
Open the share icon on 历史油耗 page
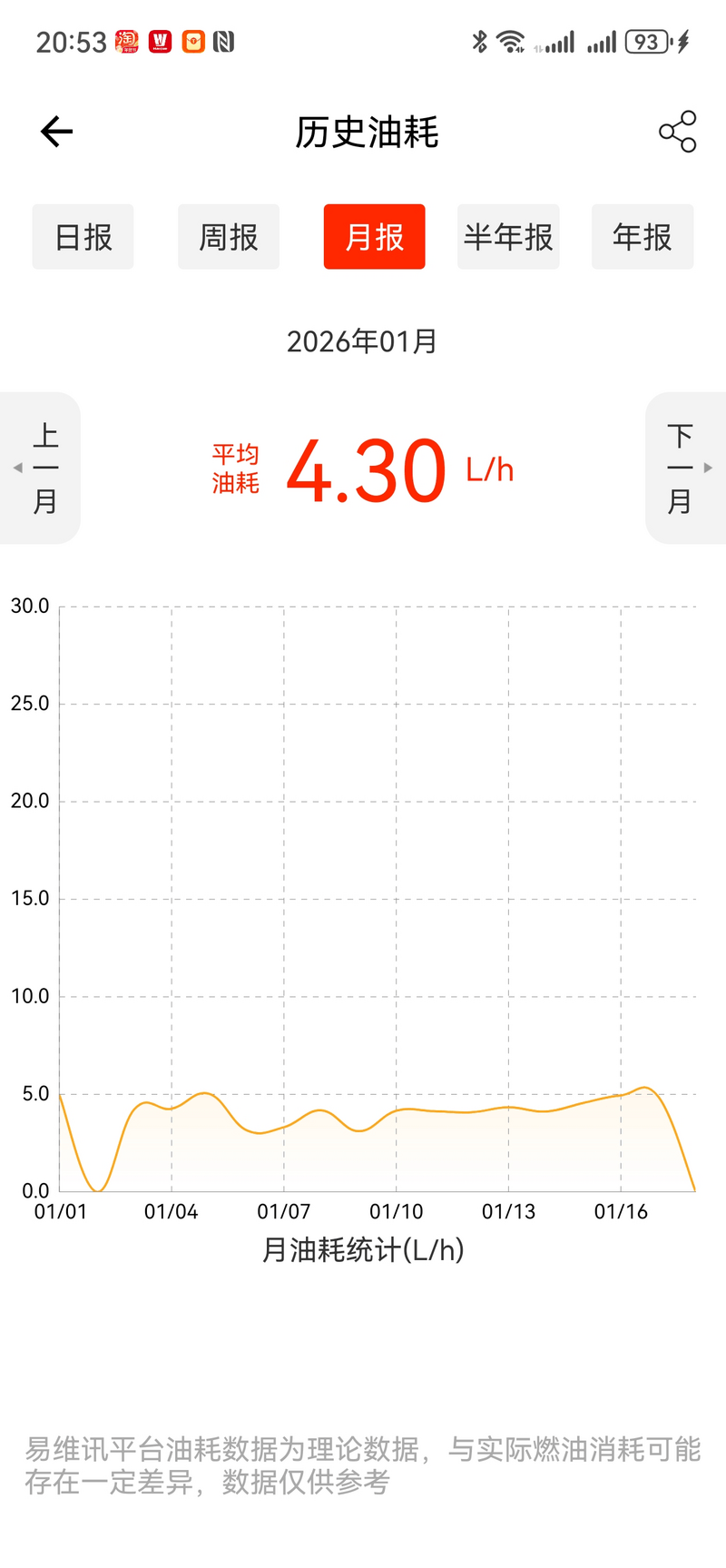pos(677,133)
